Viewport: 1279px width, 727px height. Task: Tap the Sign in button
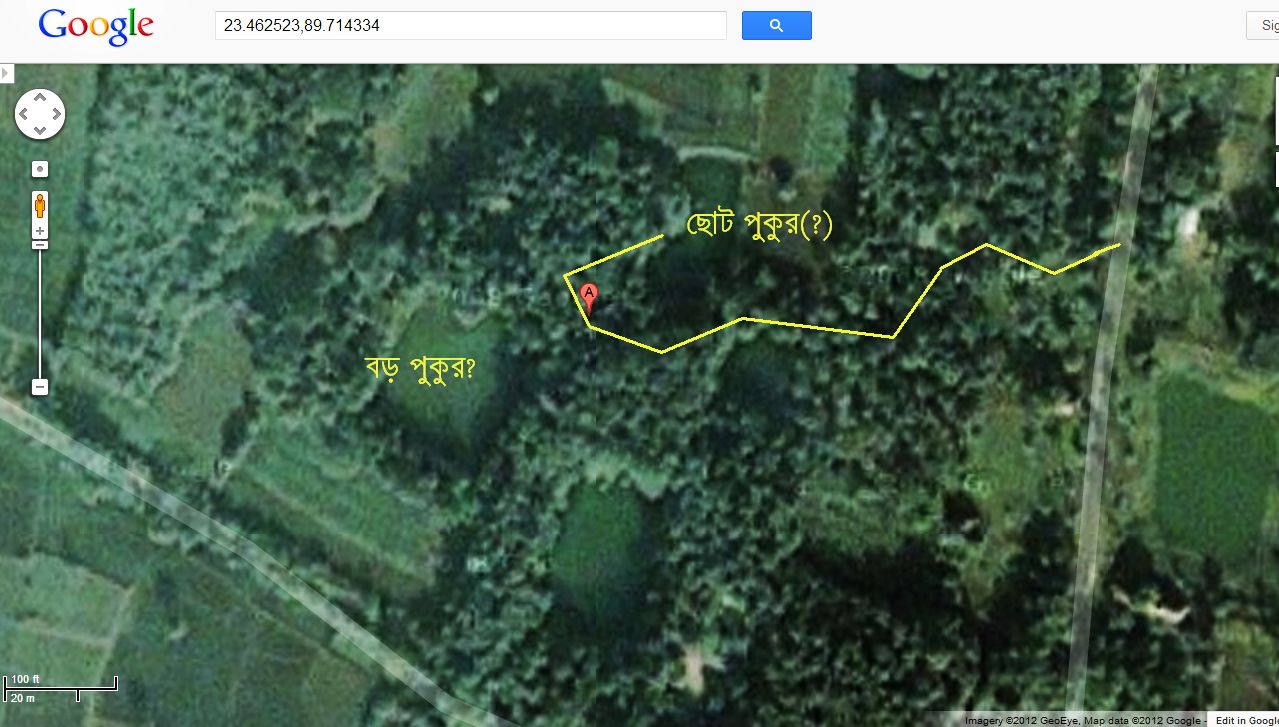coord(1263,26)
